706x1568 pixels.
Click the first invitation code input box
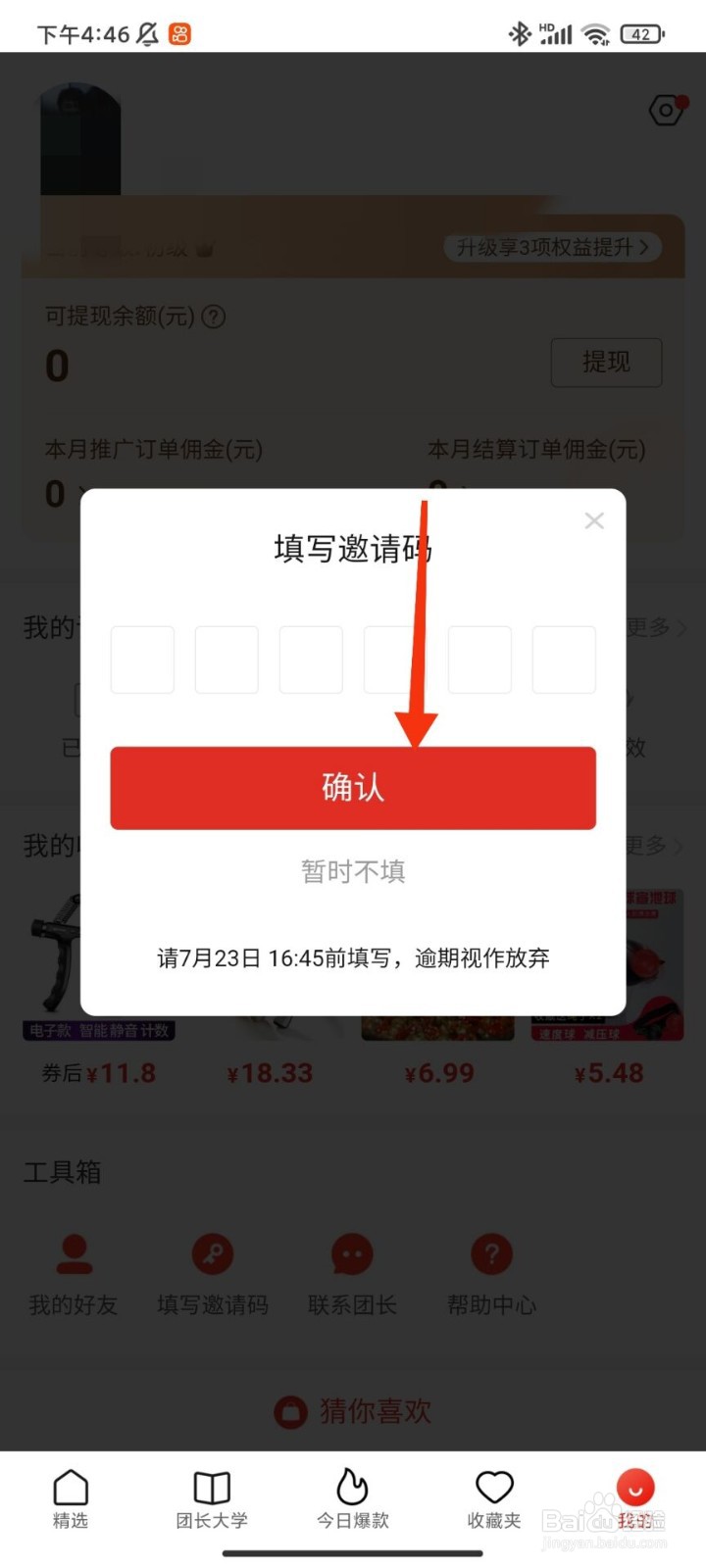142,660
